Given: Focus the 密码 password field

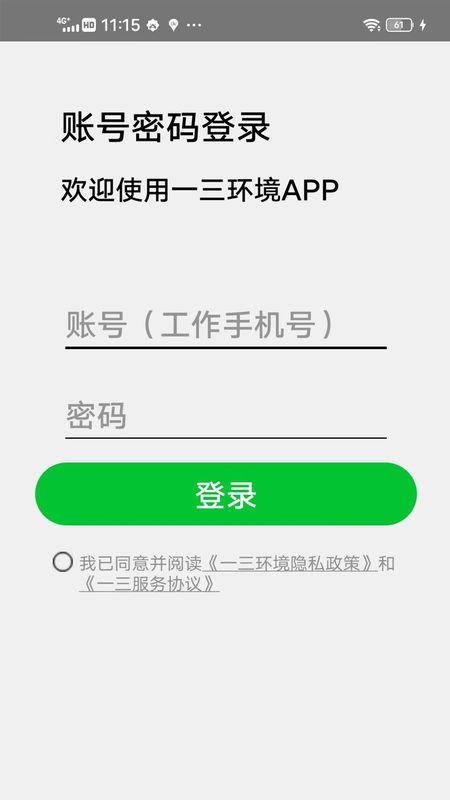Looking at the screenshot, I should (x=226, y=415).
